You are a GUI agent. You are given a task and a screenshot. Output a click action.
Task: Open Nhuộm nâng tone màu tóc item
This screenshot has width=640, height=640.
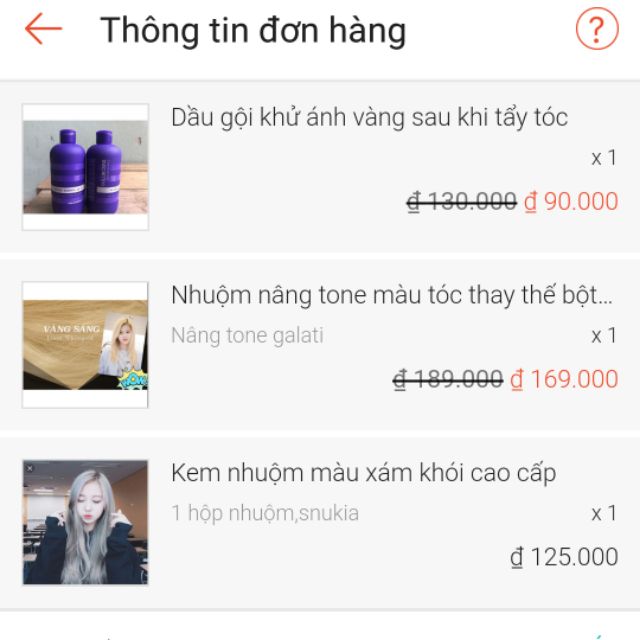(x=391, y=296)
